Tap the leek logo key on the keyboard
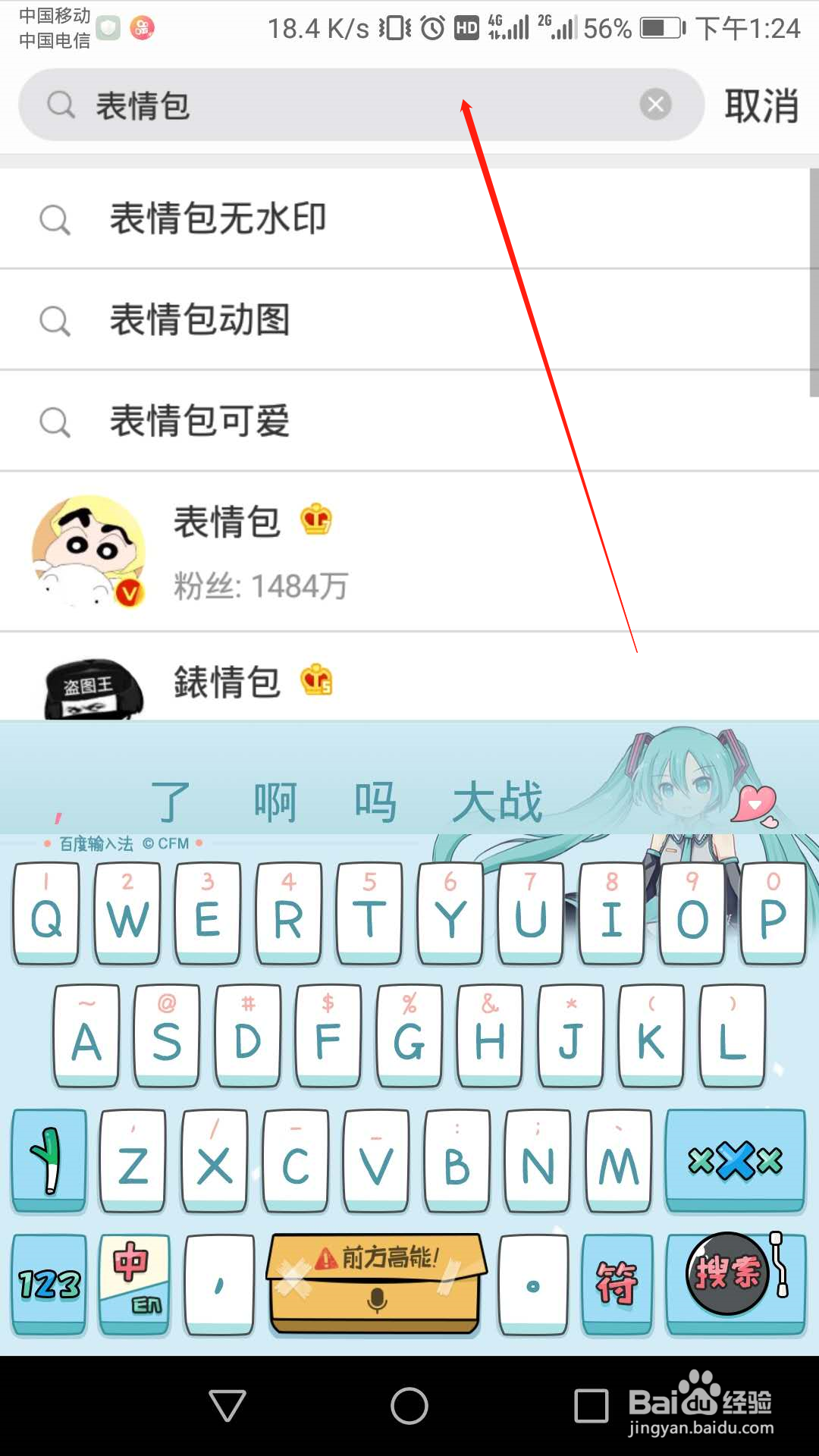 click(x=47, y=1160)
